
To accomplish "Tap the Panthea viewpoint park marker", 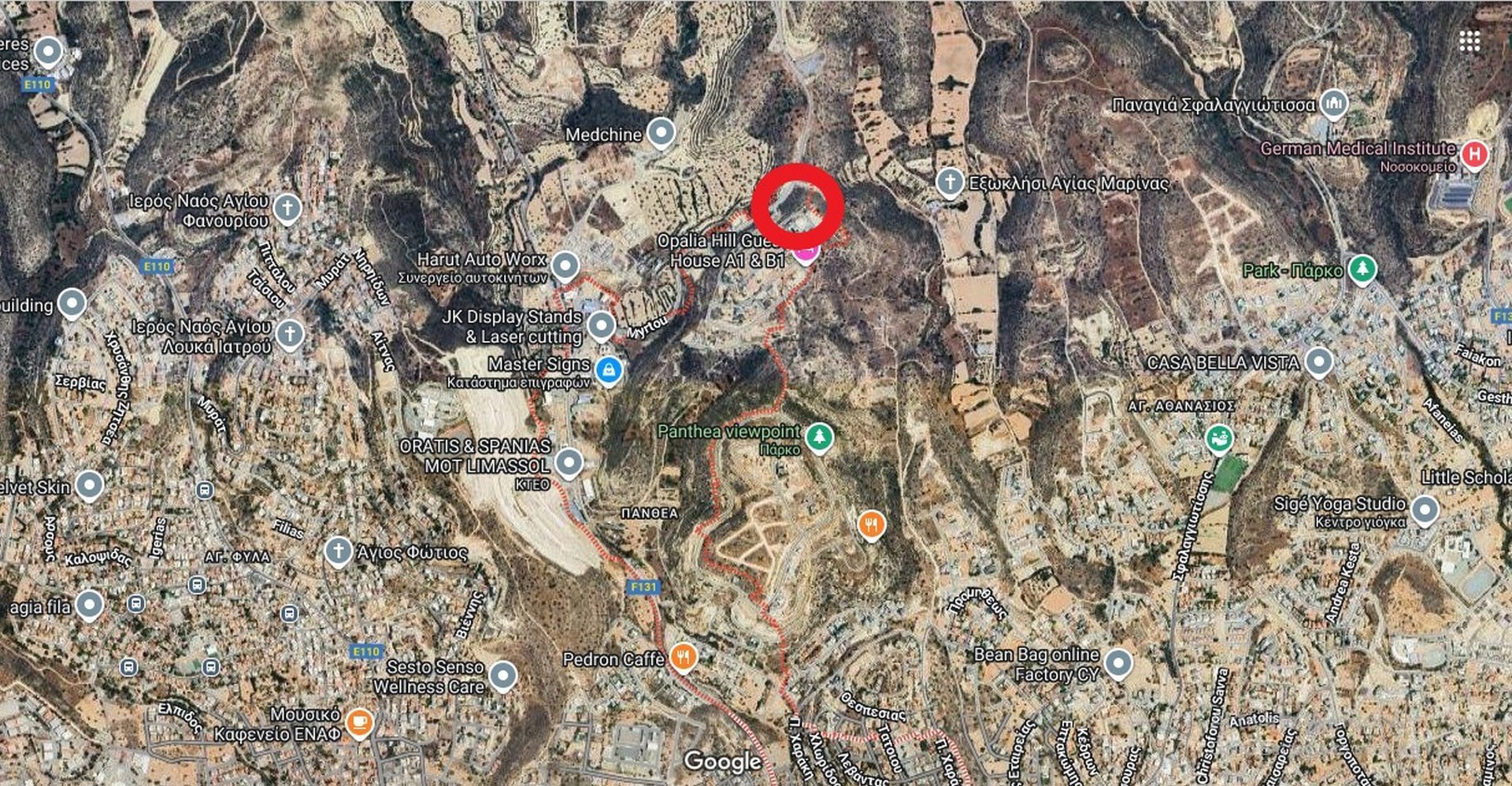I will [x=819, y=436].
